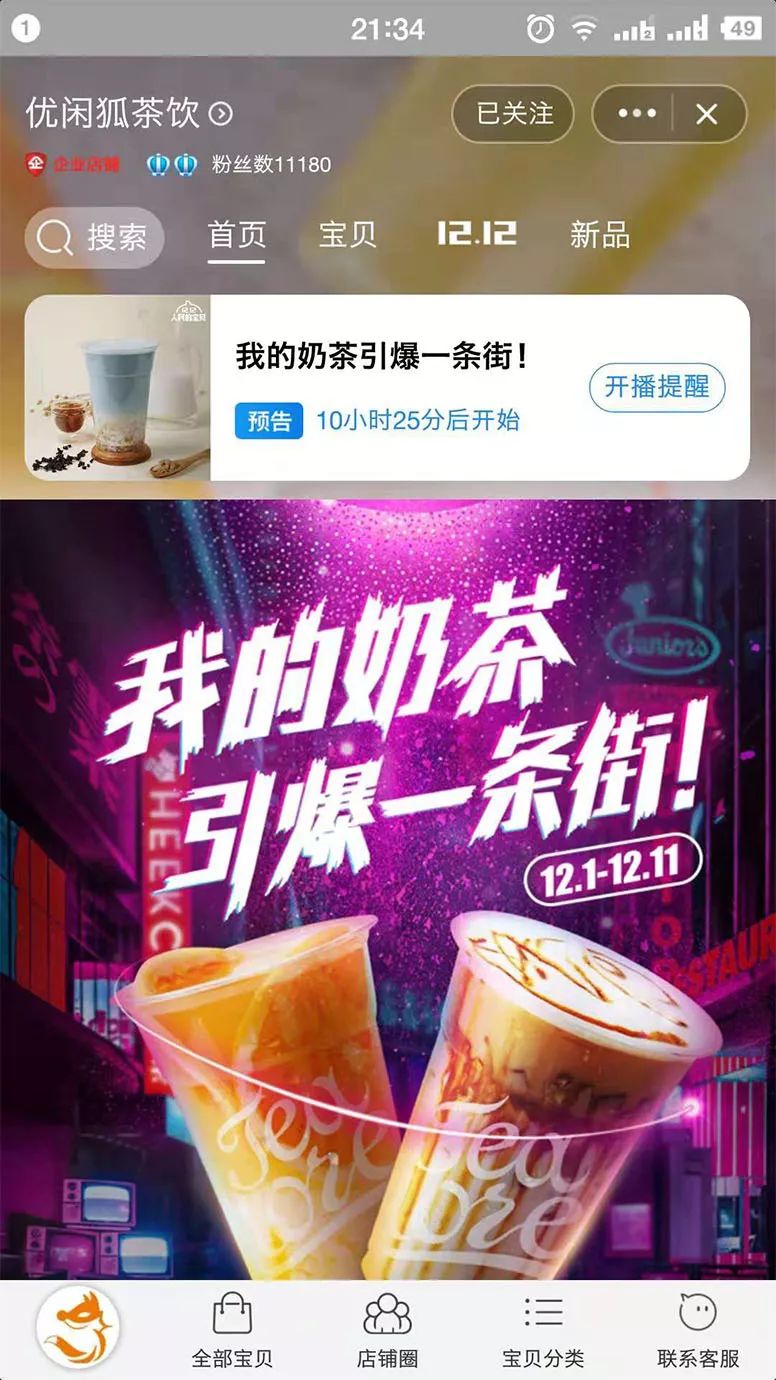
Task: Close the shop page with X
Action: pos(707,114)
